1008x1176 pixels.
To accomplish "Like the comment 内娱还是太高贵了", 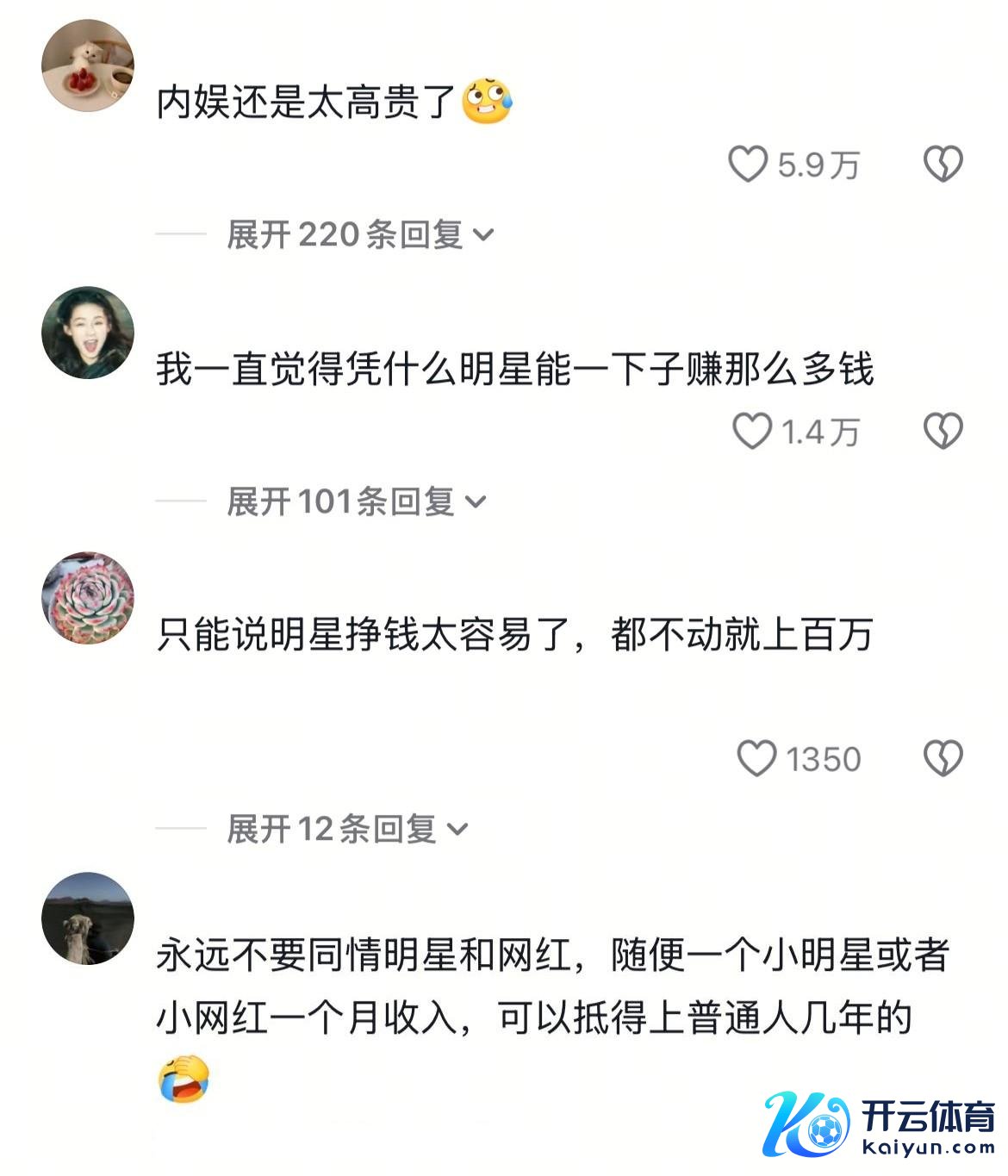I will coord(748,164).
